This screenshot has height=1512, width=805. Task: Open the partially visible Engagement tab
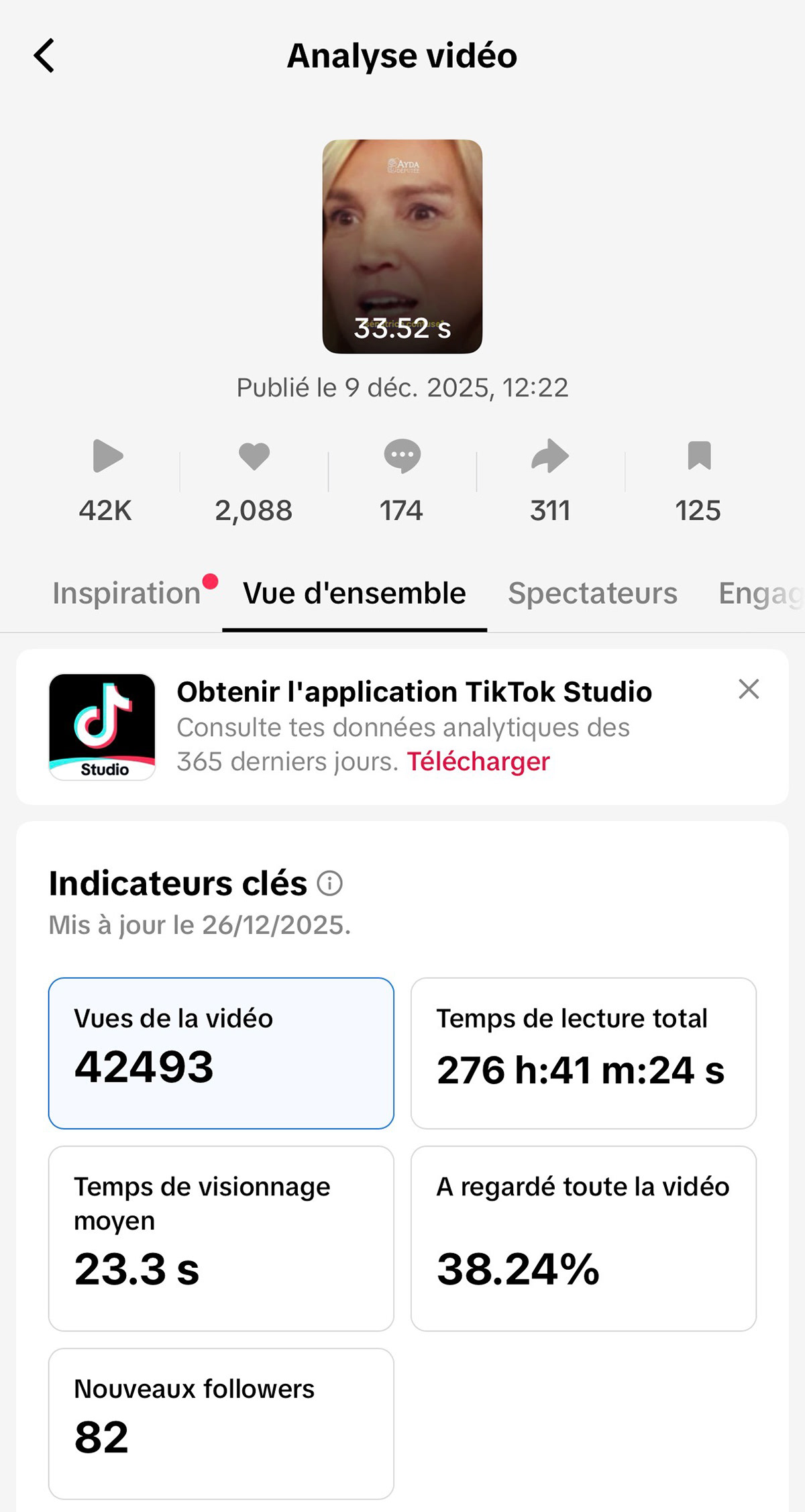759,594
